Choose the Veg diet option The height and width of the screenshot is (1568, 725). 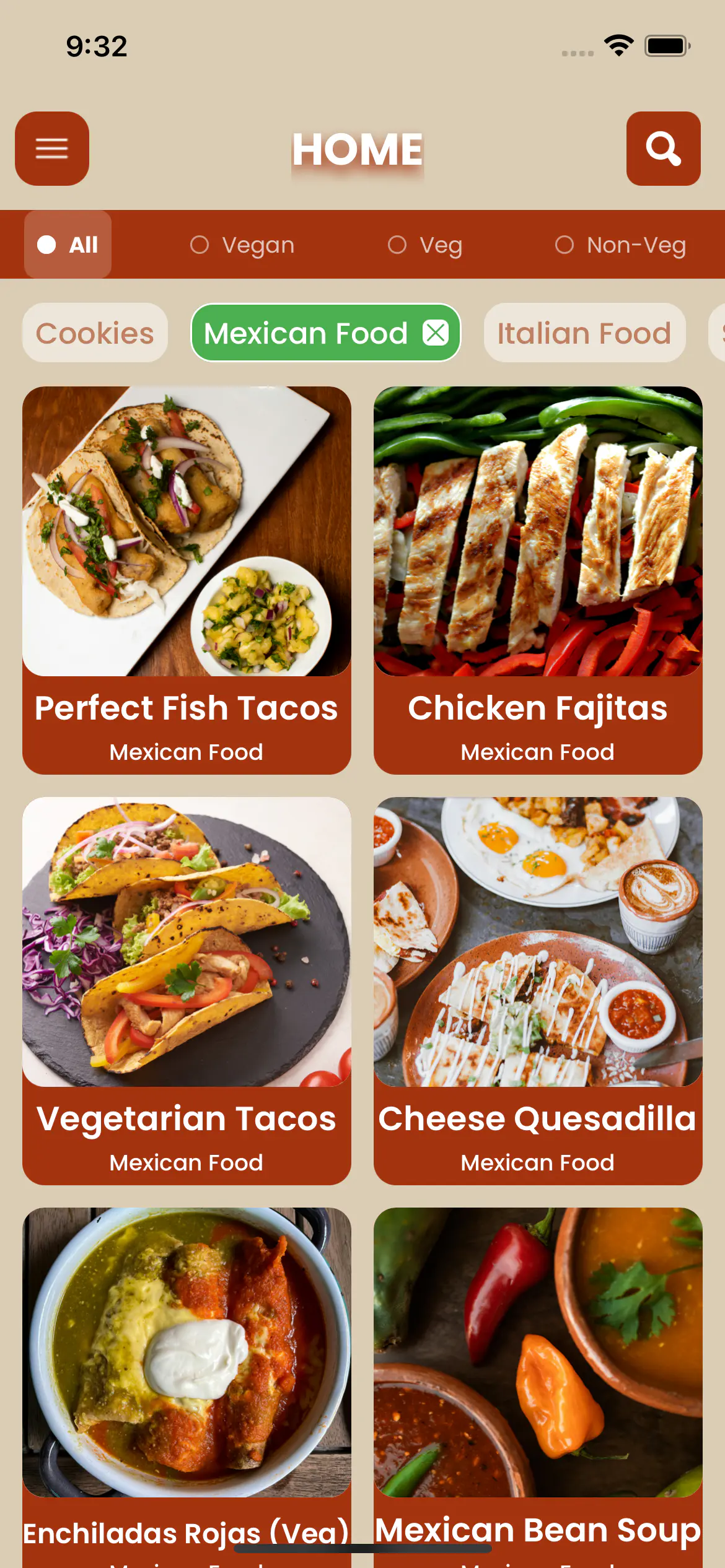(x=425, y=245)
